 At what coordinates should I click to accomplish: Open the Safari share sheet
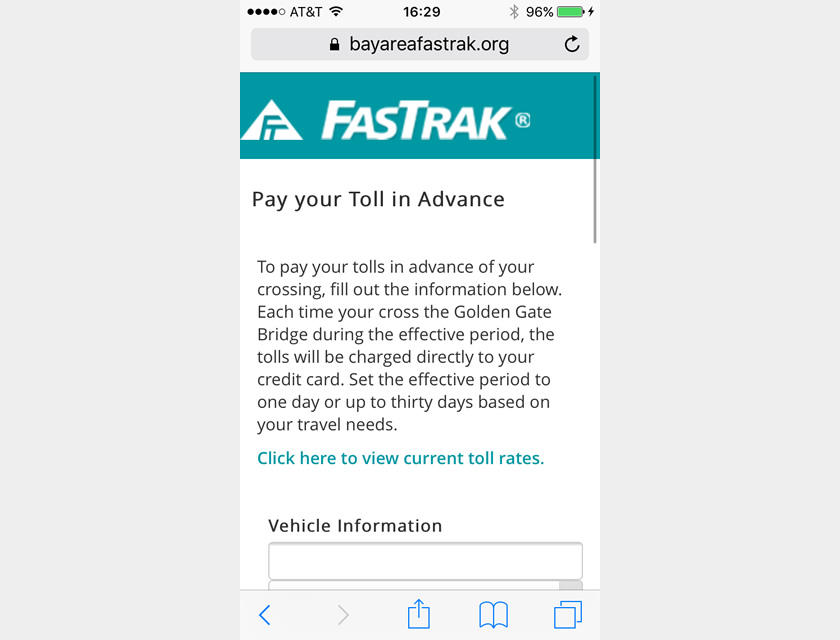point(419,614)
